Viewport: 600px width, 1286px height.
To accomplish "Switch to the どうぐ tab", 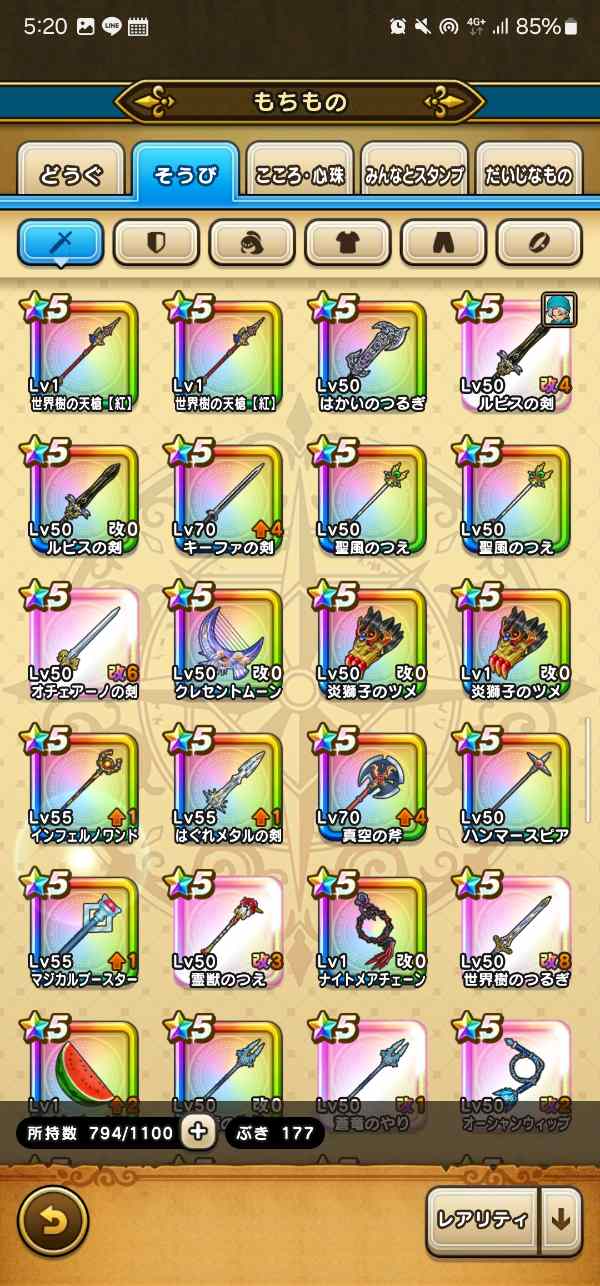I will pyautogui.click(x=71, y=174).
